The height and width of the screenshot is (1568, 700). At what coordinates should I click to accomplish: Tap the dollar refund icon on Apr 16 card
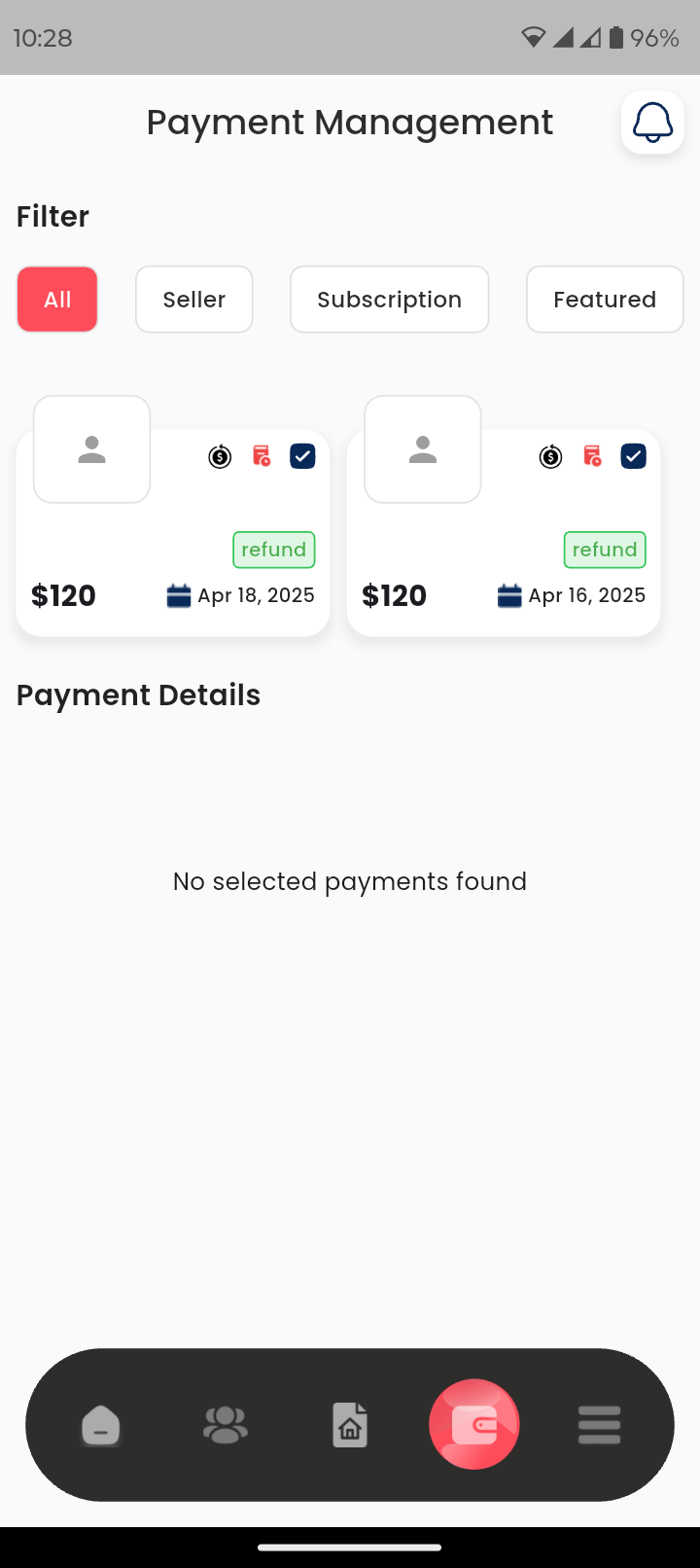tap(551, 456)
